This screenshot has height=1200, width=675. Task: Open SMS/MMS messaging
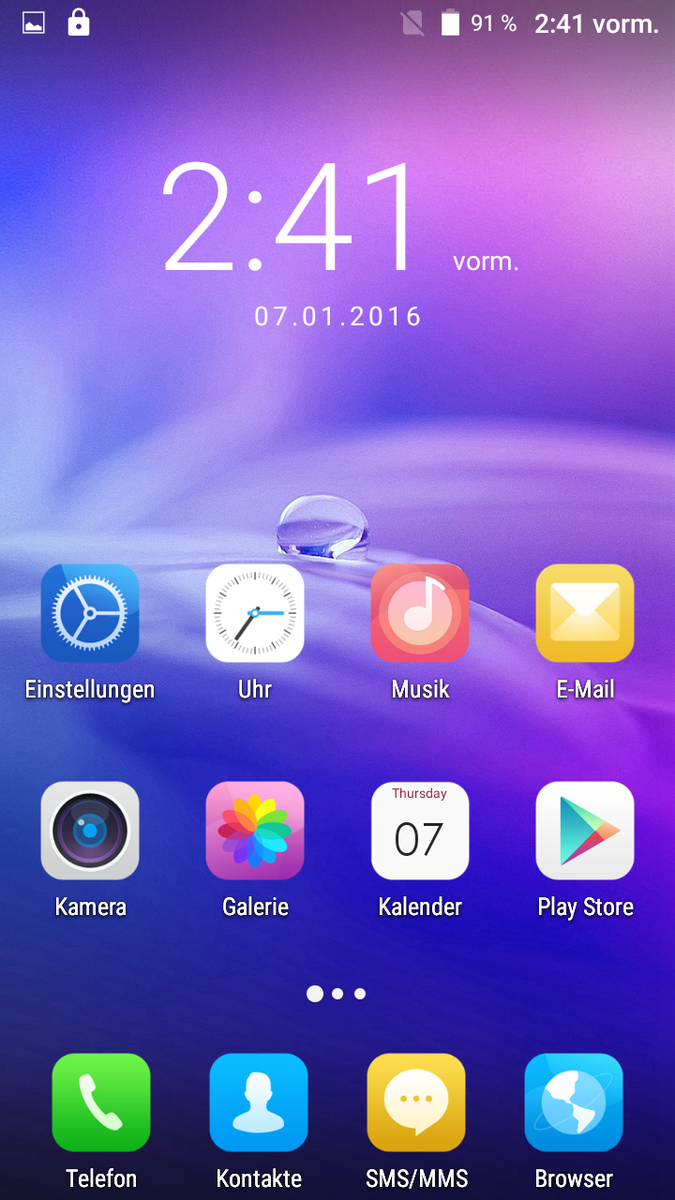click(x=416, y=1103)
